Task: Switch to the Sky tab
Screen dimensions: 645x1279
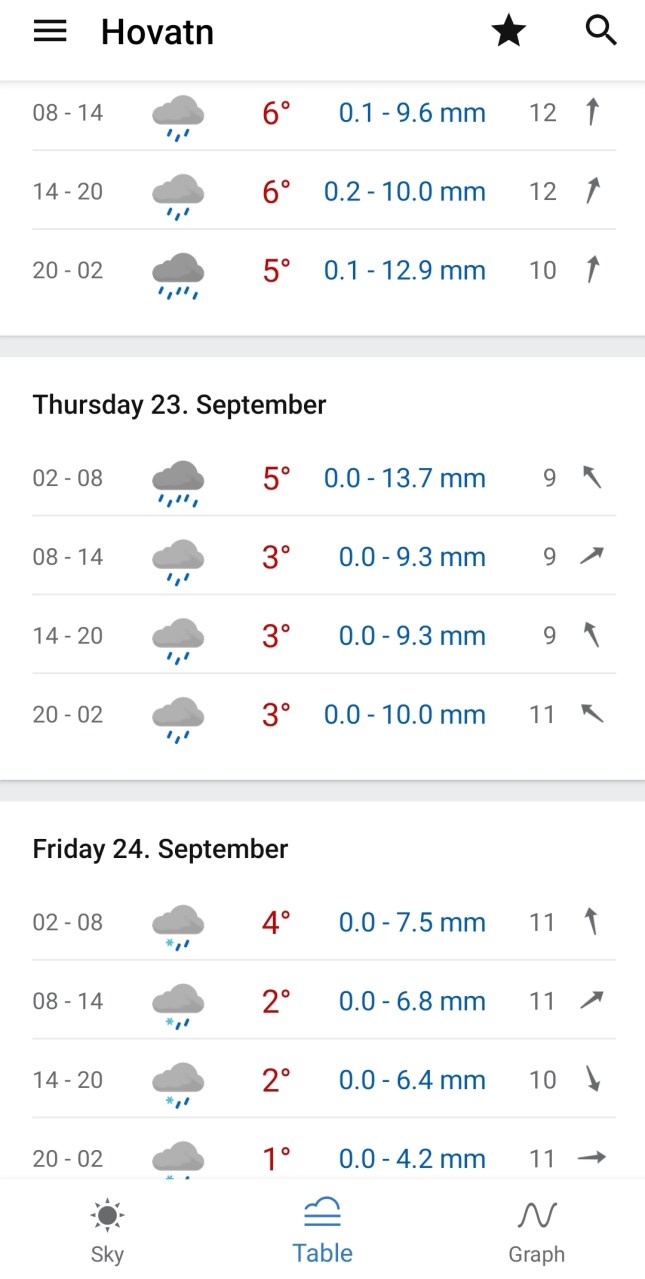Action: pyautogui.click(x=107, y=1231)
